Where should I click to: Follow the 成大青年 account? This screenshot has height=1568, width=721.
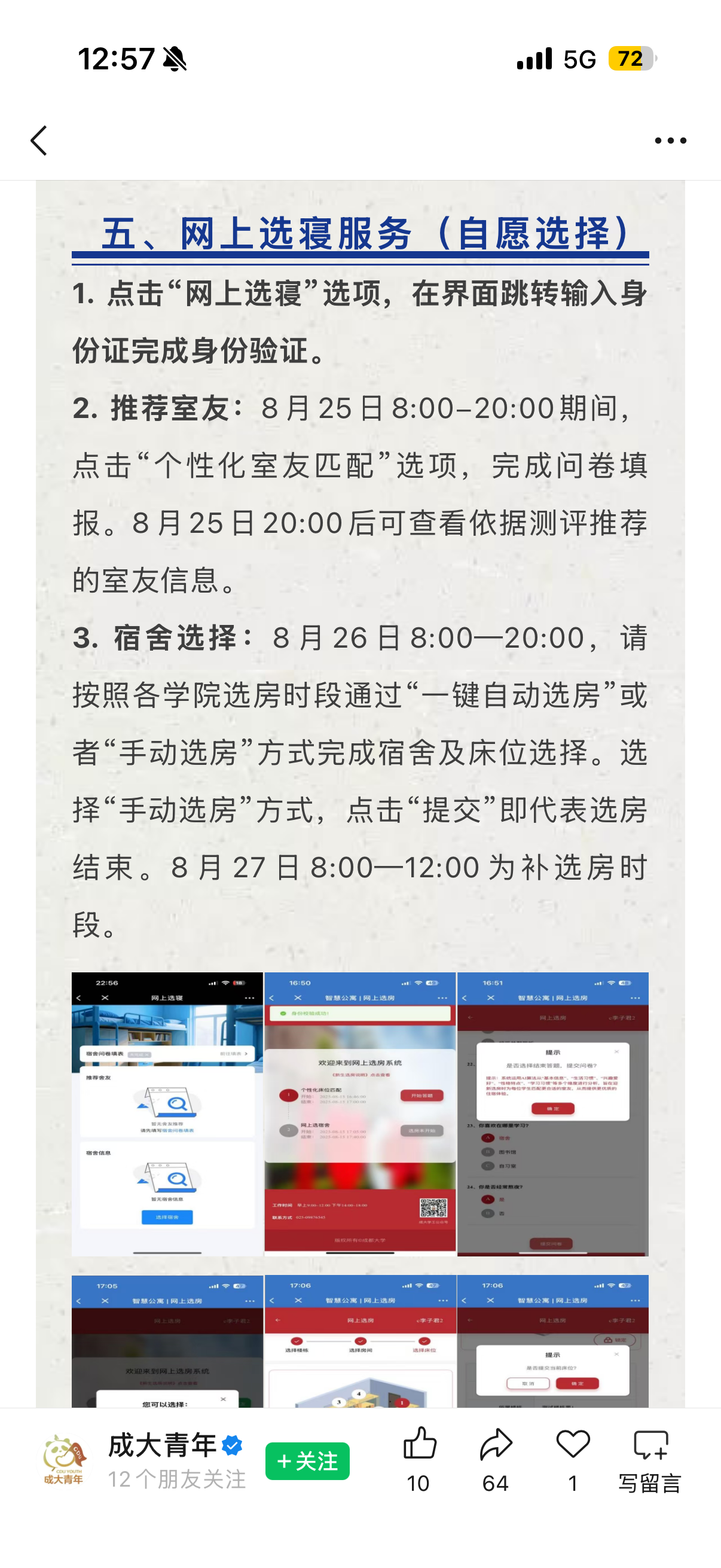[307, 1461]
